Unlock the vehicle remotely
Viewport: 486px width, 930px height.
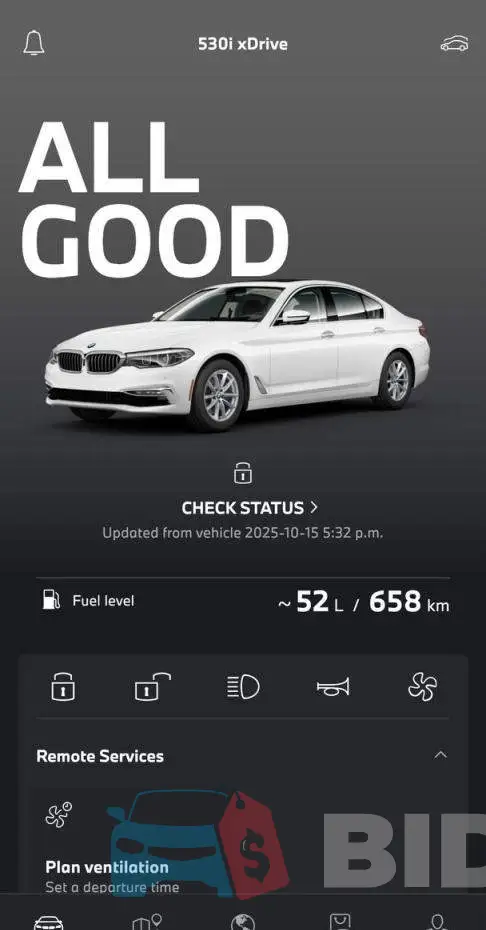(x=153, y=687)
